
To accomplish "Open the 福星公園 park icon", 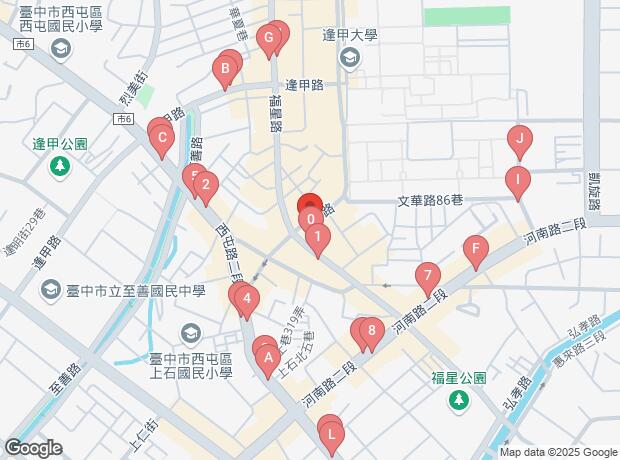I will point(459,400).
